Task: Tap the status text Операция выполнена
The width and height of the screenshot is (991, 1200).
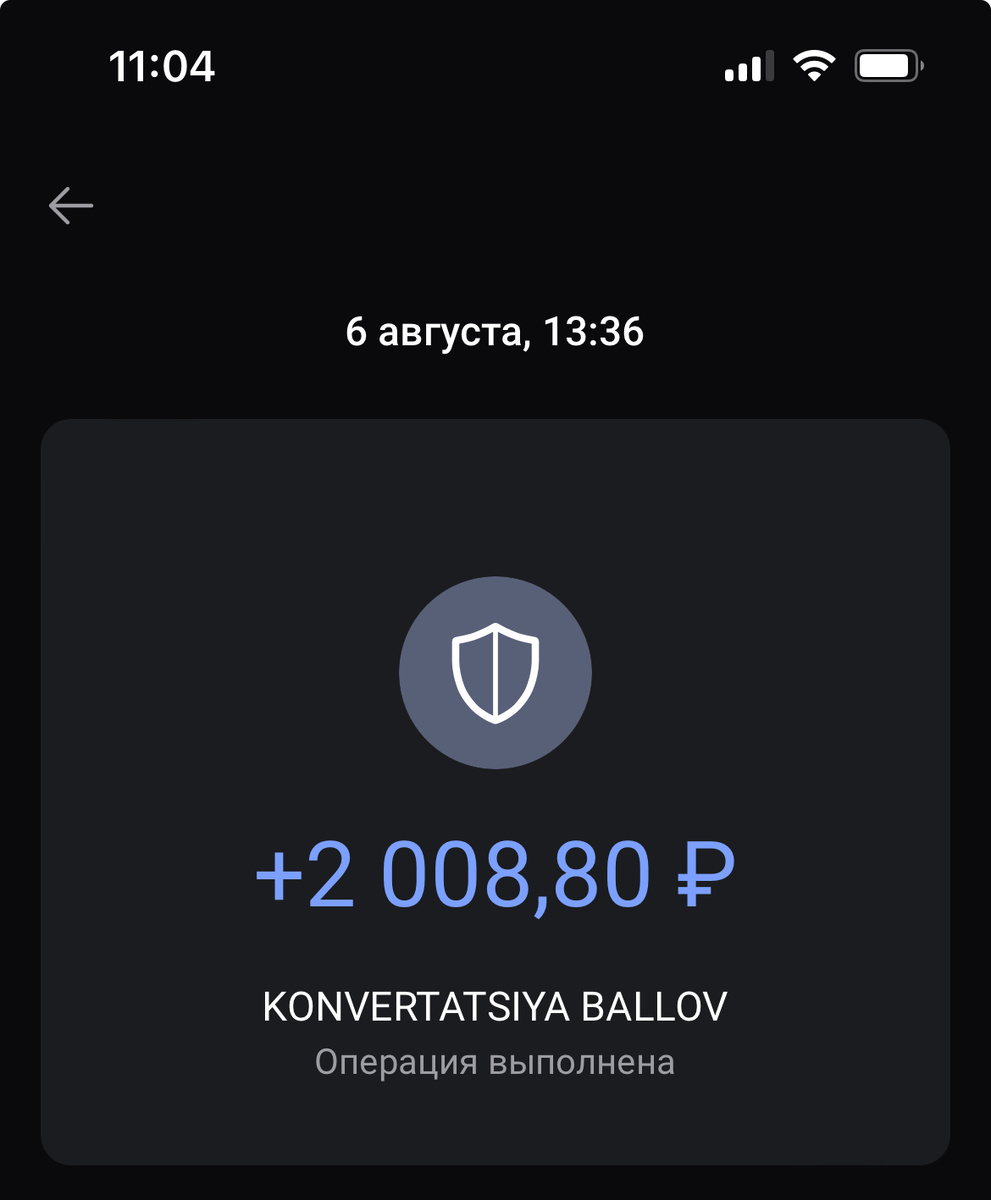Action: click(x=495, y=1063)
